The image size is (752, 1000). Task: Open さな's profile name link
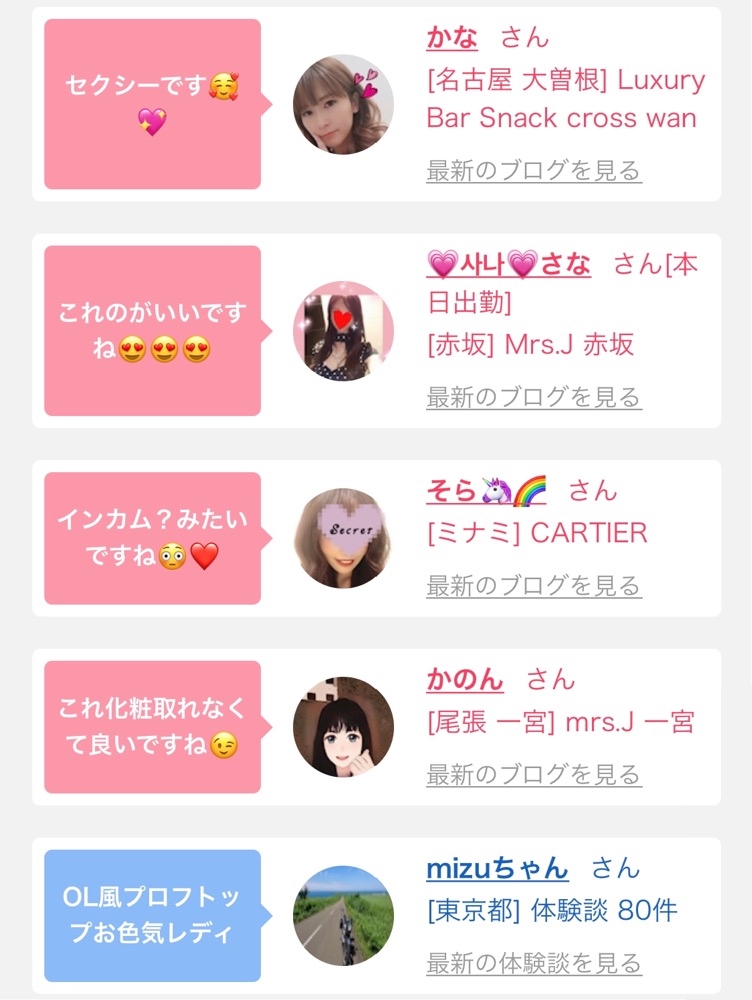click(x=508, y=265)
